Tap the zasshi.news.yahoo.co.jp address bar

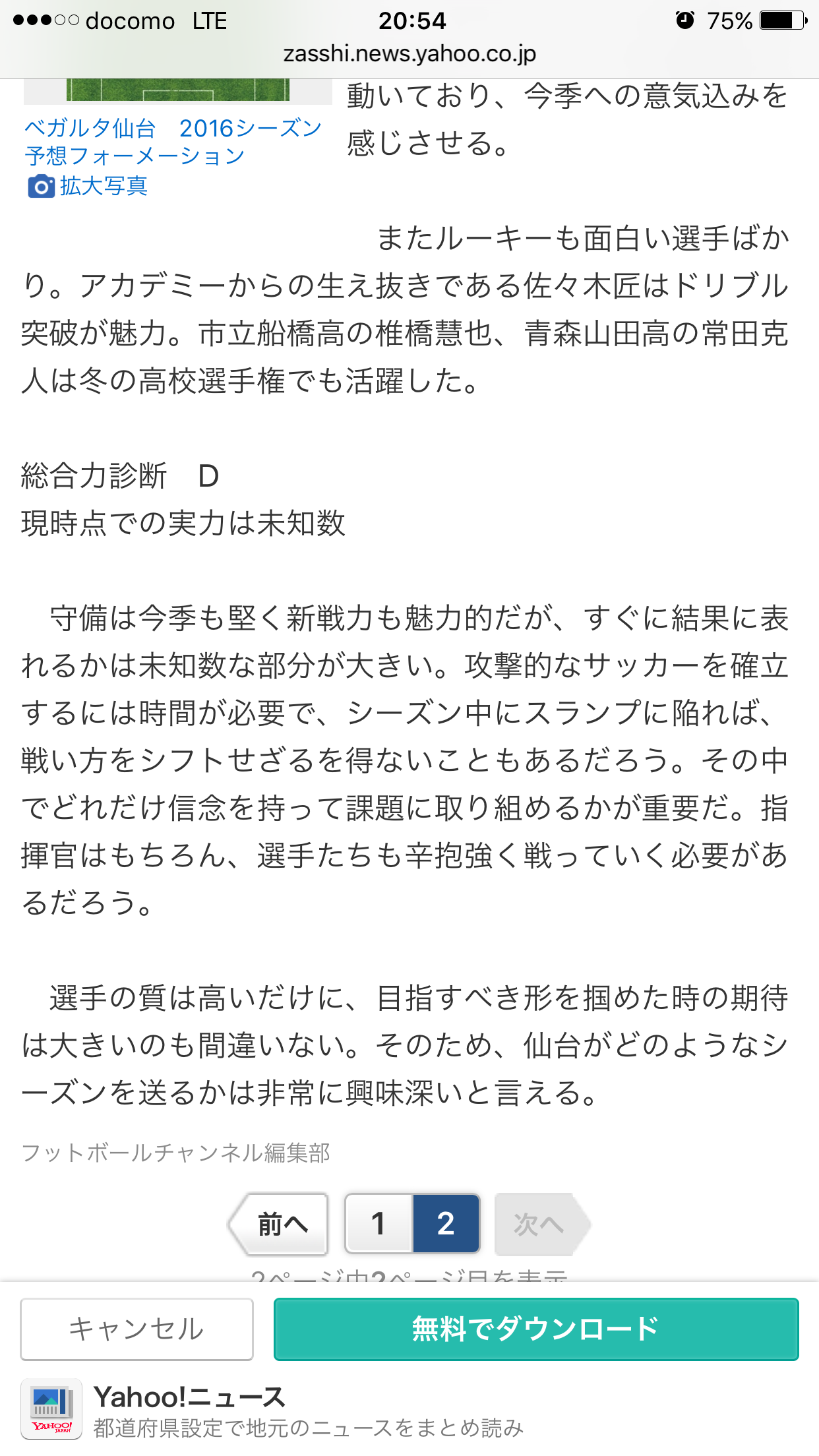409,54
